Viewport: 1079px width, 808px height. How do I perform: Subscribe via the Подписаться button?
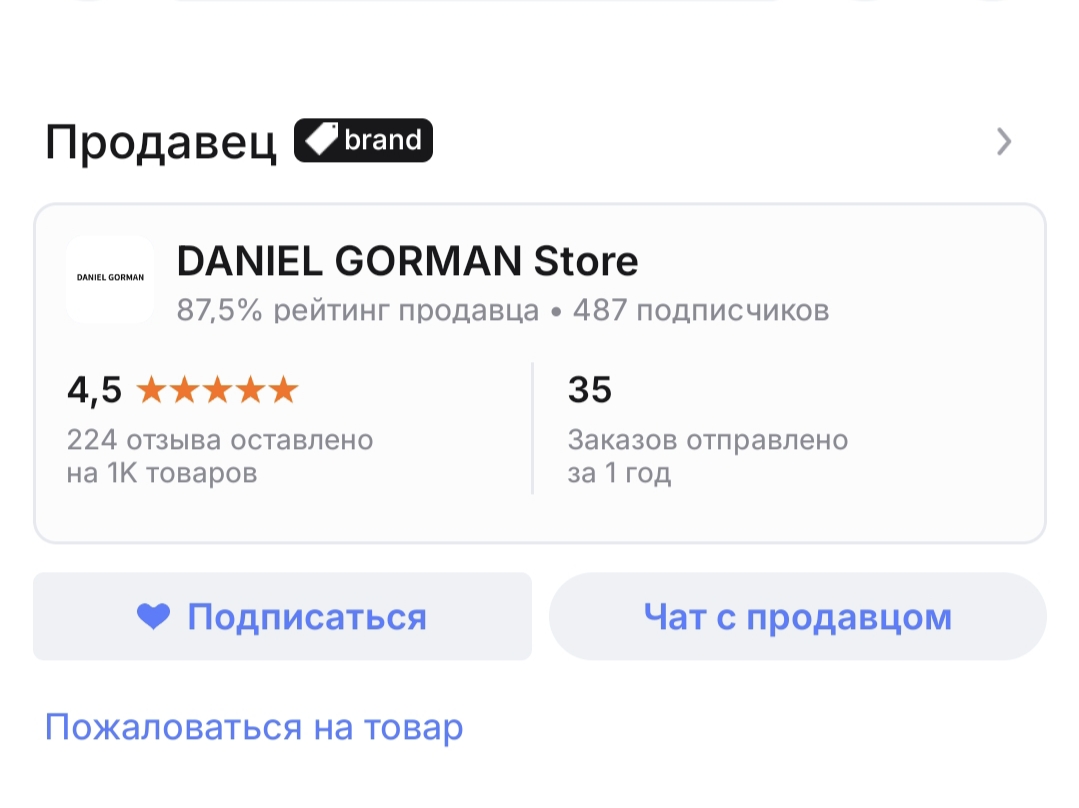[x=282, y=617]
